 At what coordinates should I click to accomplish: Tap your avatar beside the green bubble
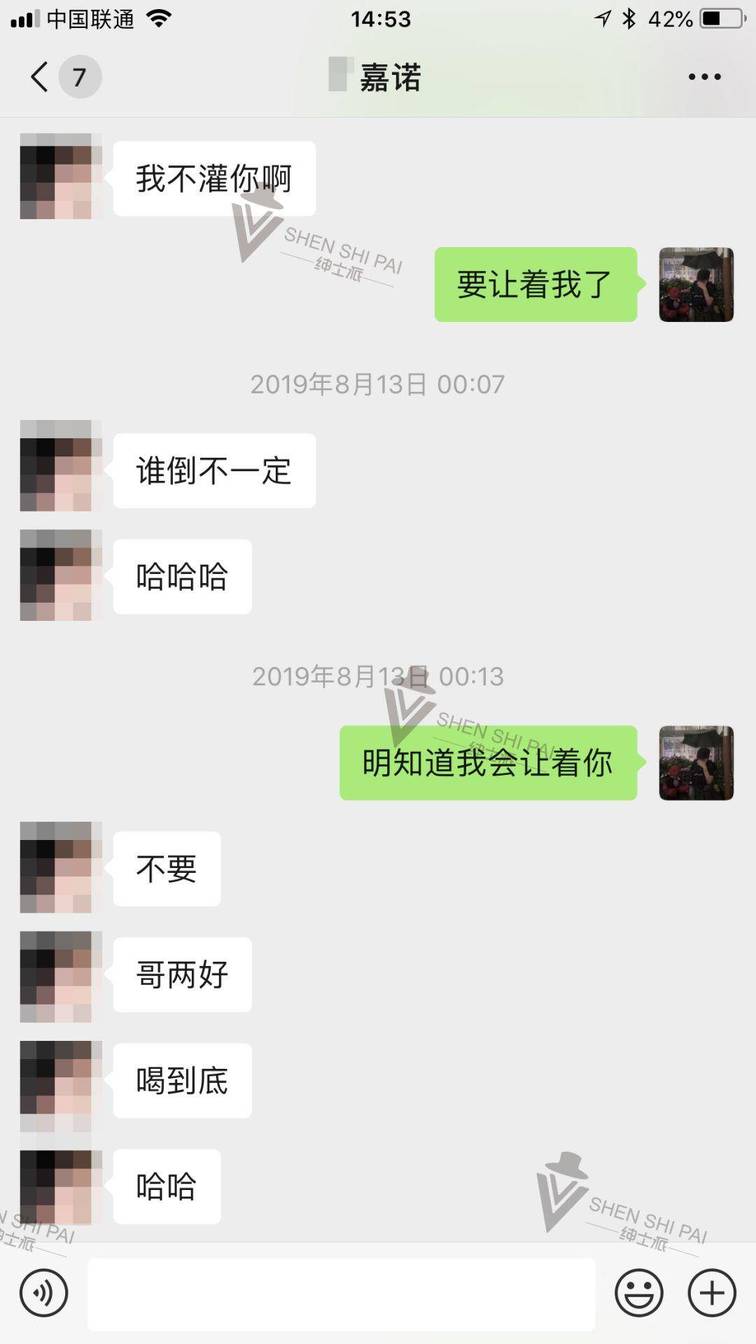click(x=697, y=285)
